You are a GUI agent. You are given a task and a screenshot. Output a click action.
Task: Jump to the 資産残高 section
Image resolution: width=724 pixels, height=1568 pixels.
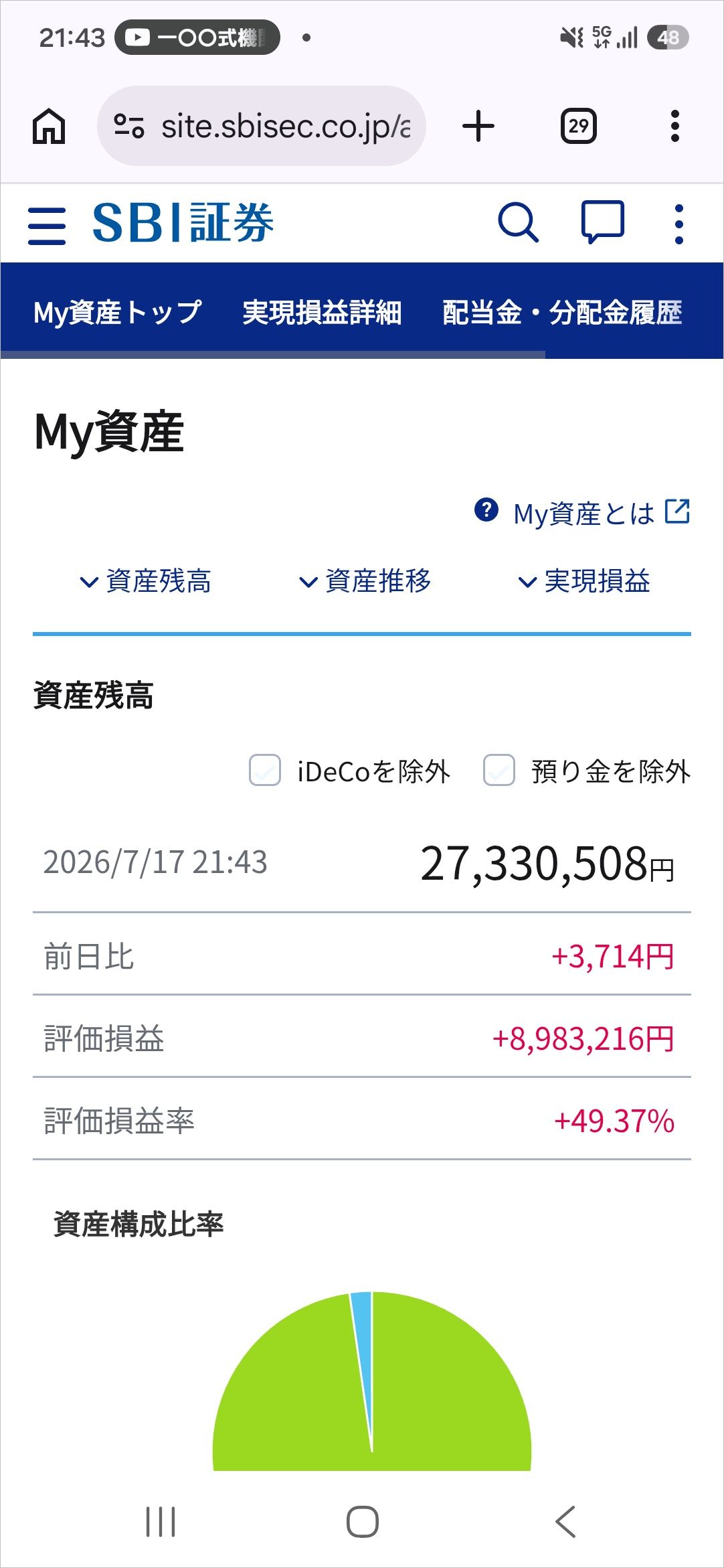(x=146, y=581)
